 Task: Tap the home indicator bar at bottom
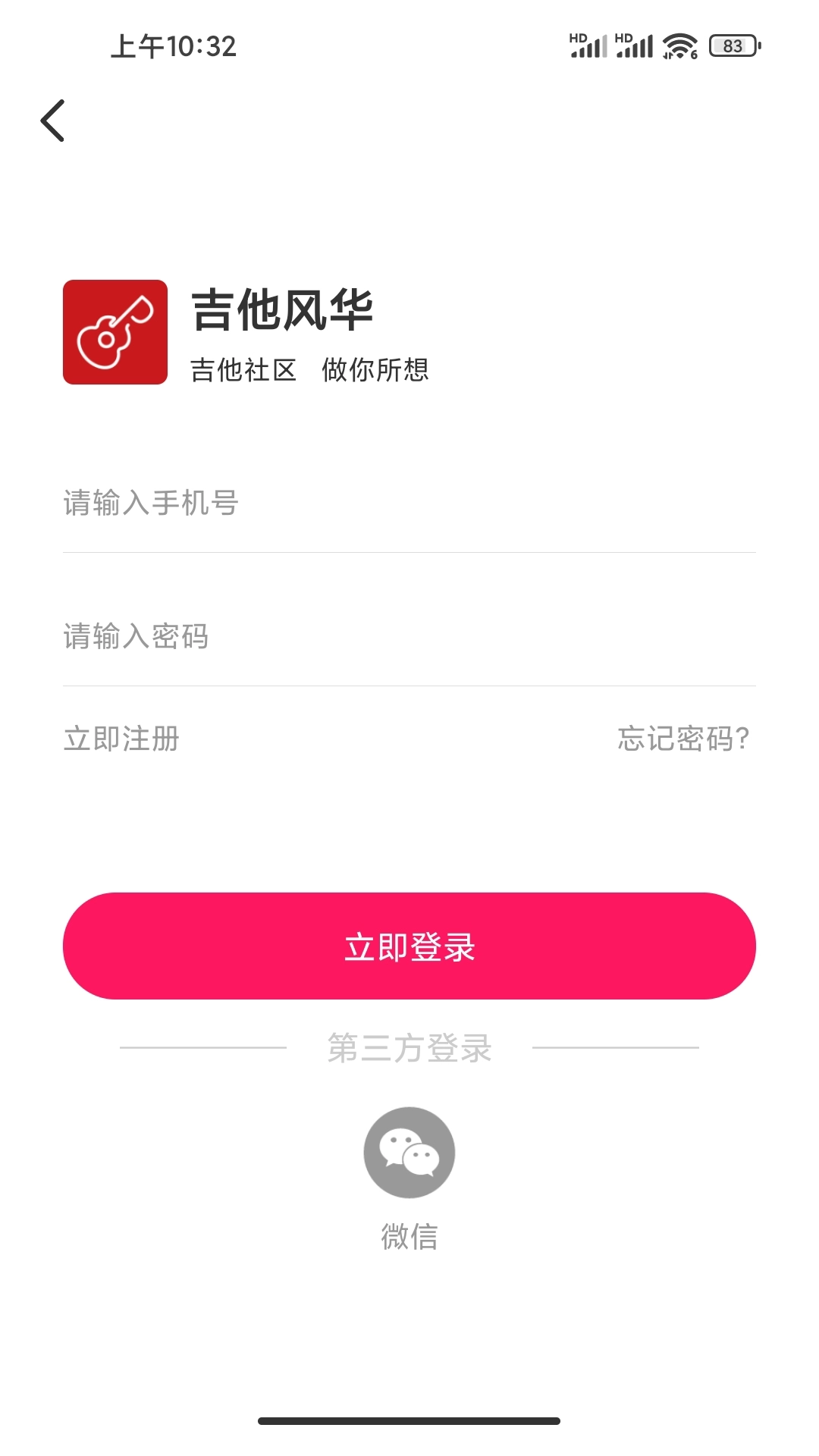(409, 1422)
